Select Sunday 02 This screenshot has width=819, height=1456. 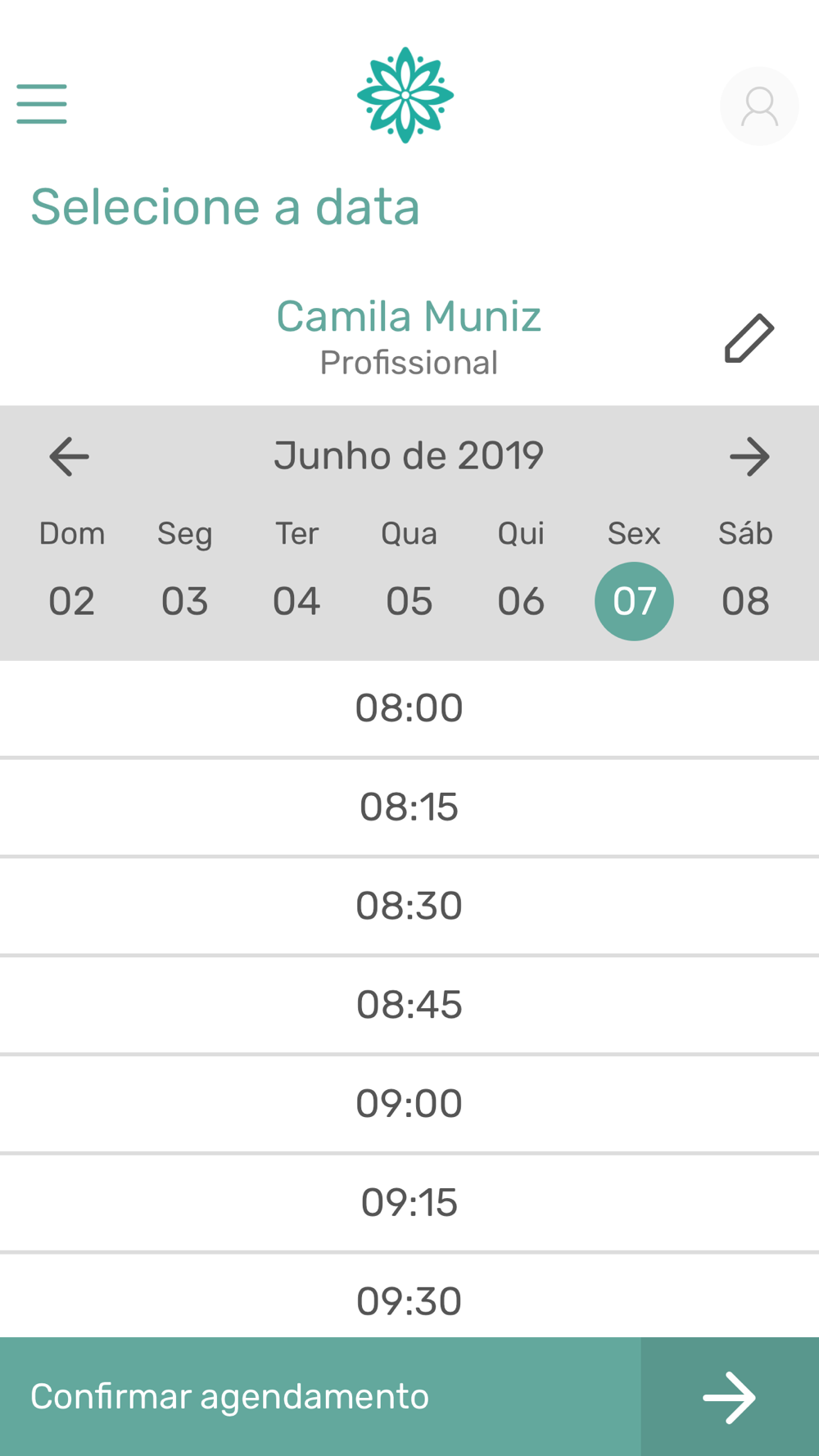(x=72, y=601)
